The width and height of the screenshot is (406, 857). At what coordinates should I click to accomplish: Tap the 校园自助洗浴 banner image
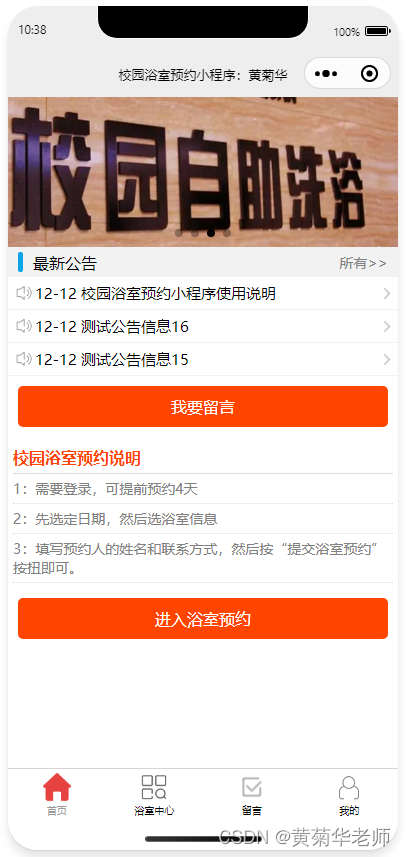point(203,172)
